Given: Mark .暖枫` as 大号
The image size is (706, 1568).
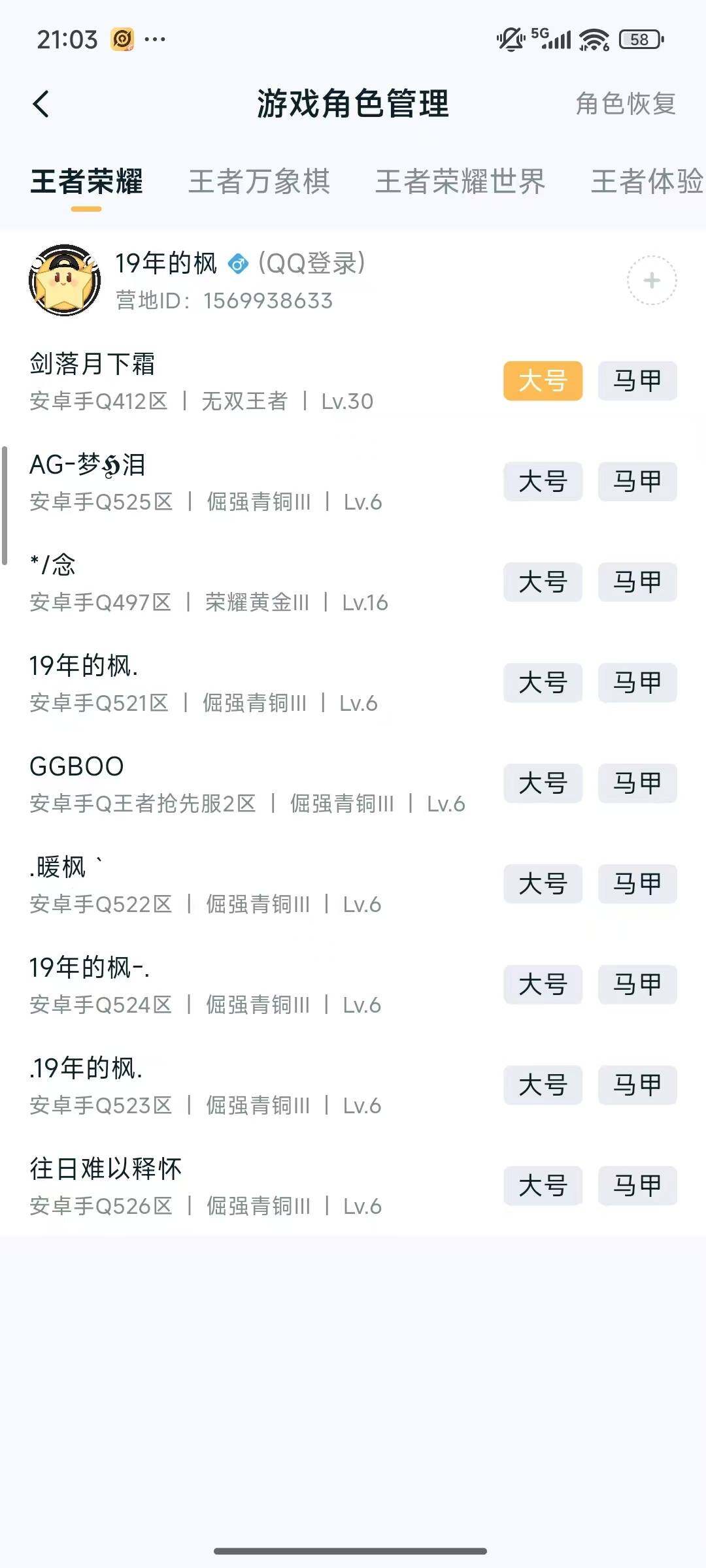Looking at the screenshot, I should (543, 884).
